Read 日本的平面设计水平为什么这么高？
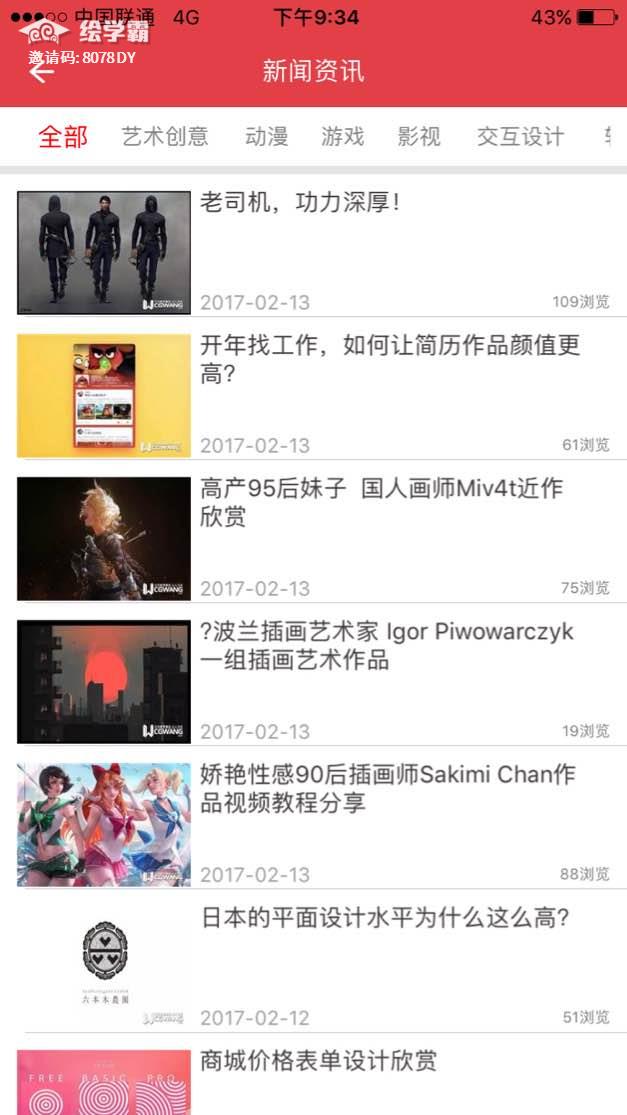This screenshot has width=627, height=1115. click(385, 918)
